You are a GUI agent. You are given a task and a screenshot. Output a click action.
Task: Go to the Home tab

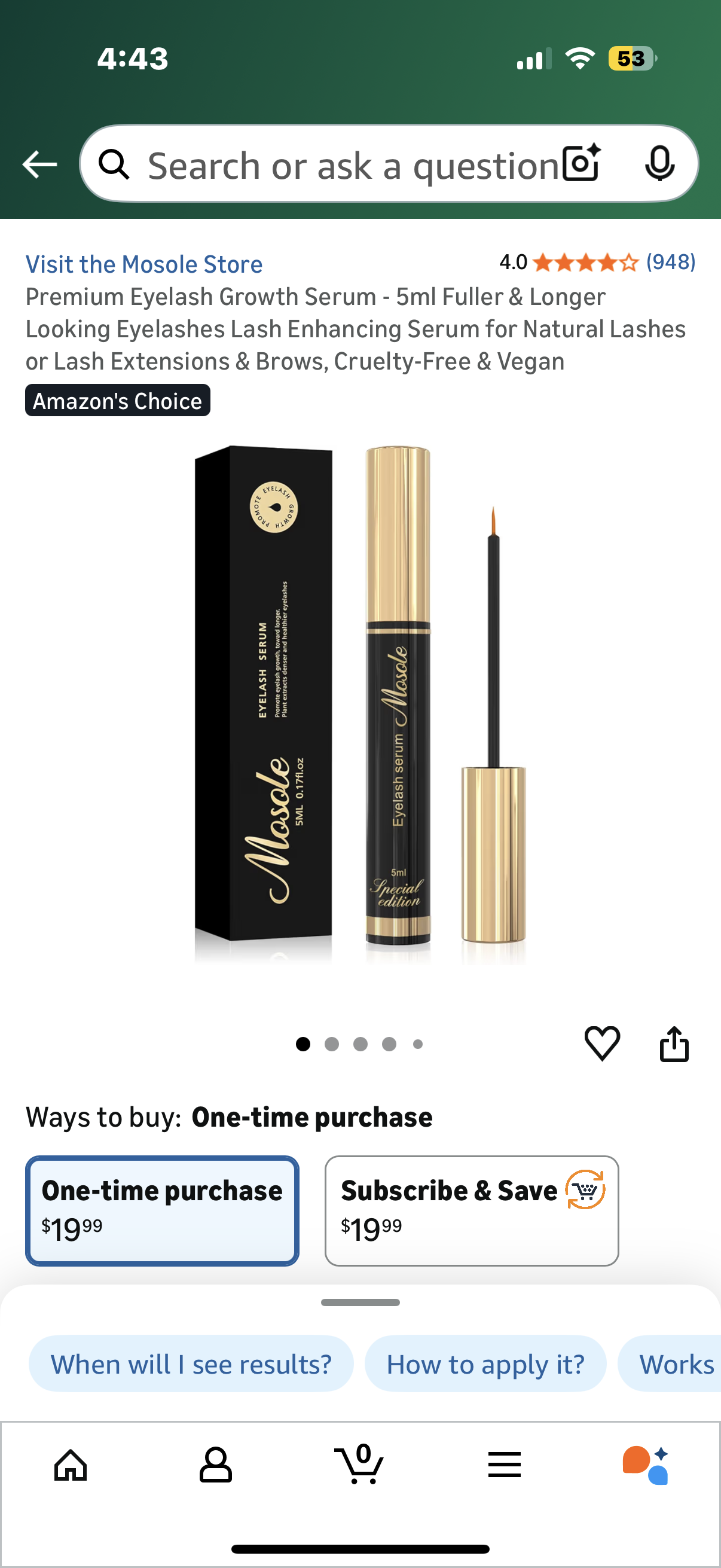(71, 1465)
